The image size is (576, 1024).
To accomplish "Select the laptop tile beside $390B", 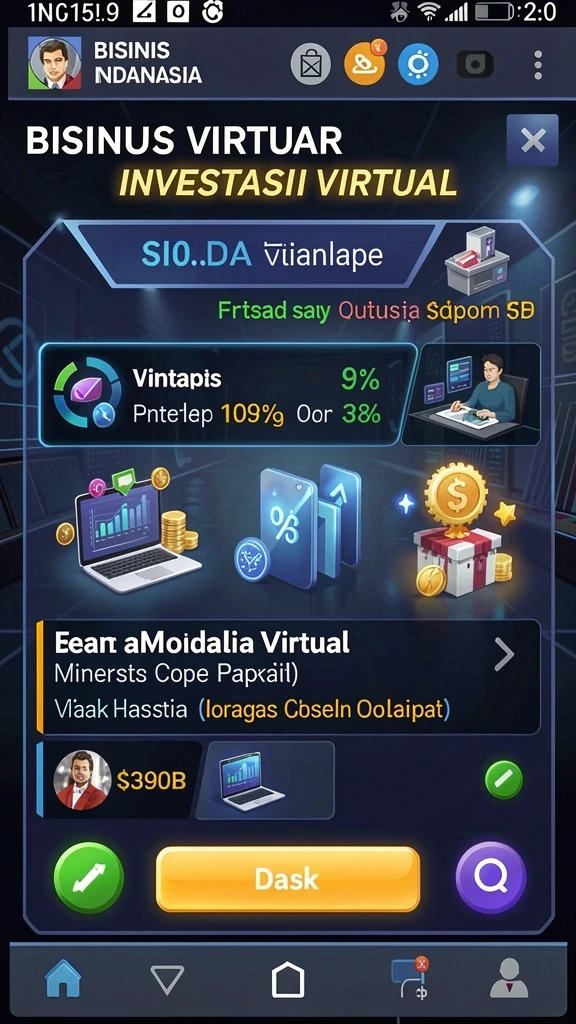I will click(x=265, y=780).
